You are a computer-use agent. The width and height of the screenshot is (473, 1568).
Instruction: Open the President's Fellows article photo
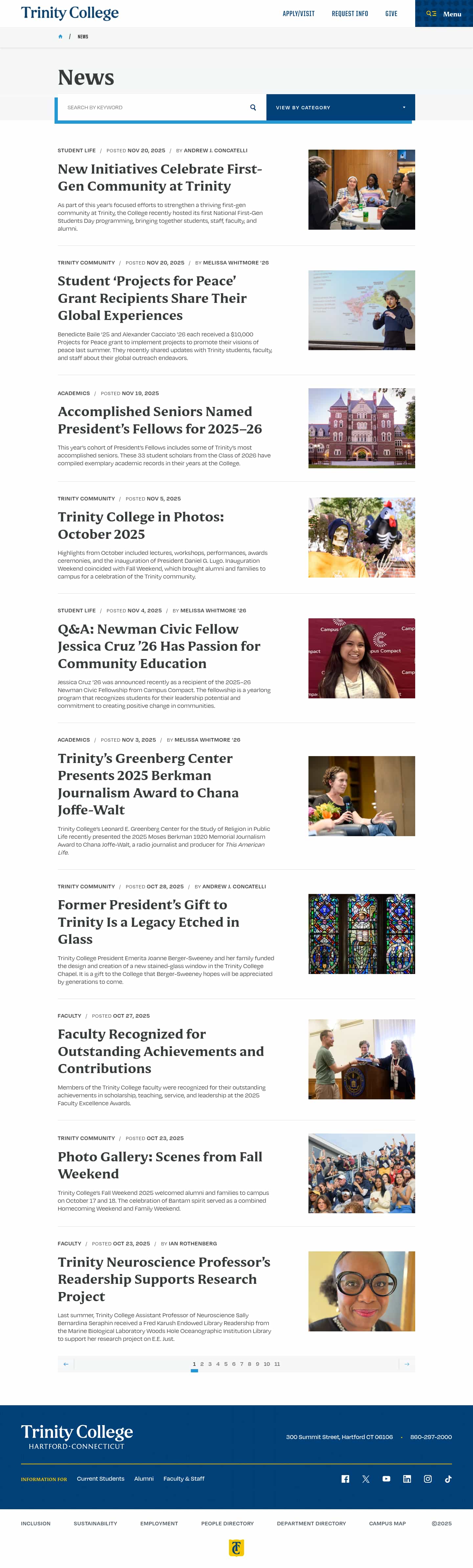click(361, 428)
